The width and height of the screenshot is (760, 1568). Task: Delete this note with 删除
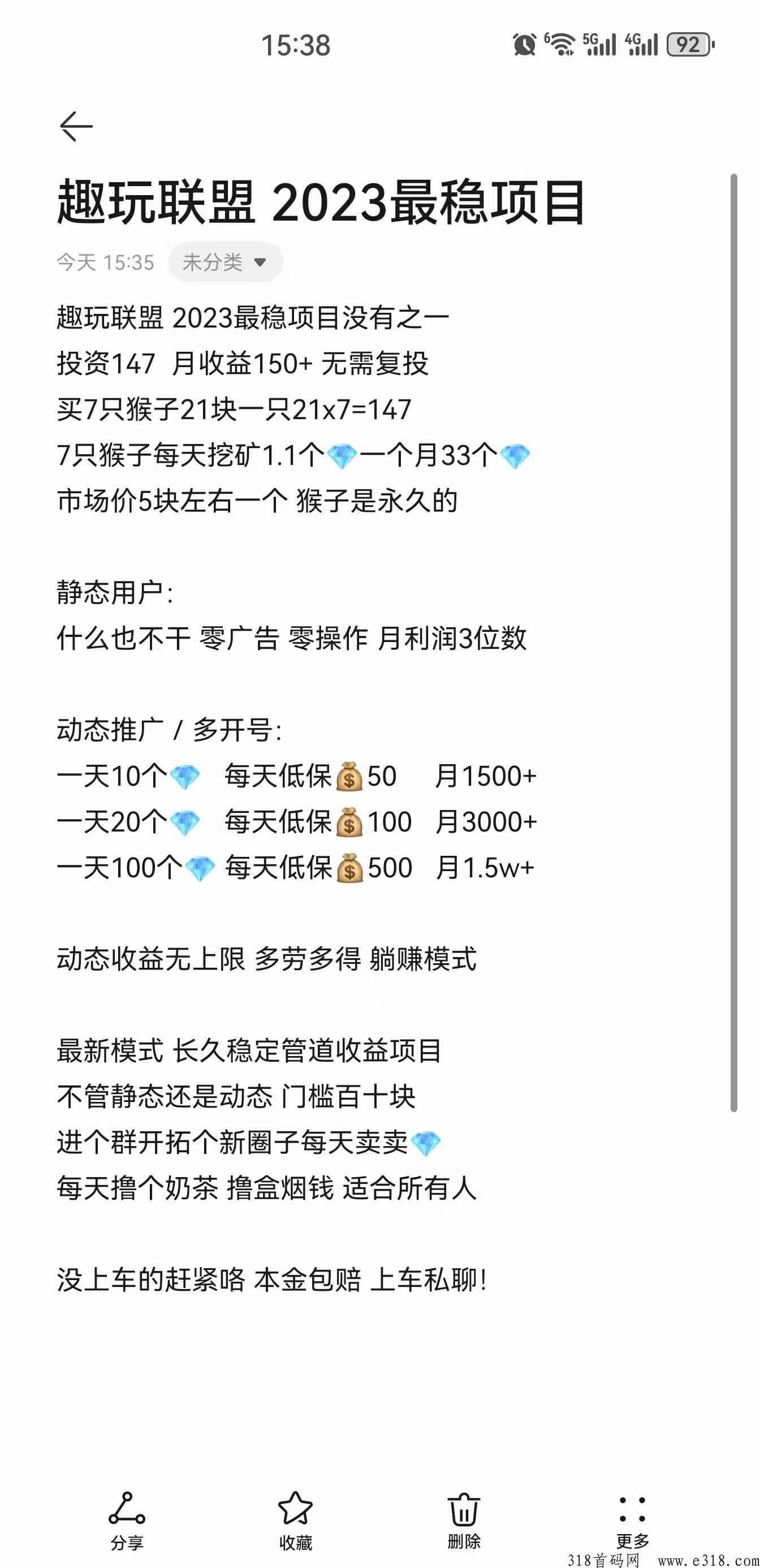[x=464, y=1520]
